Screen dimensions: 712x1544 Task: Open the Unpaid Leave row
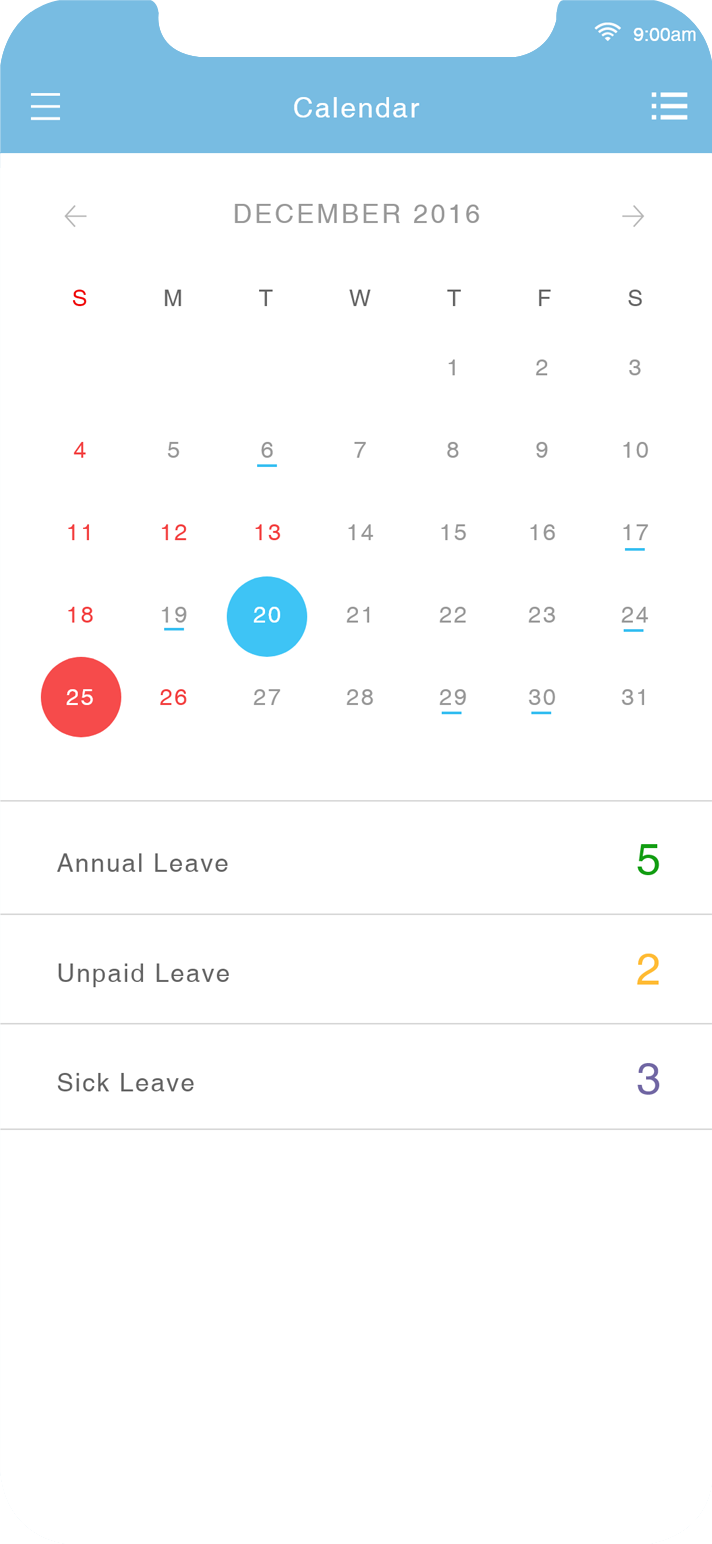point(356,969)
